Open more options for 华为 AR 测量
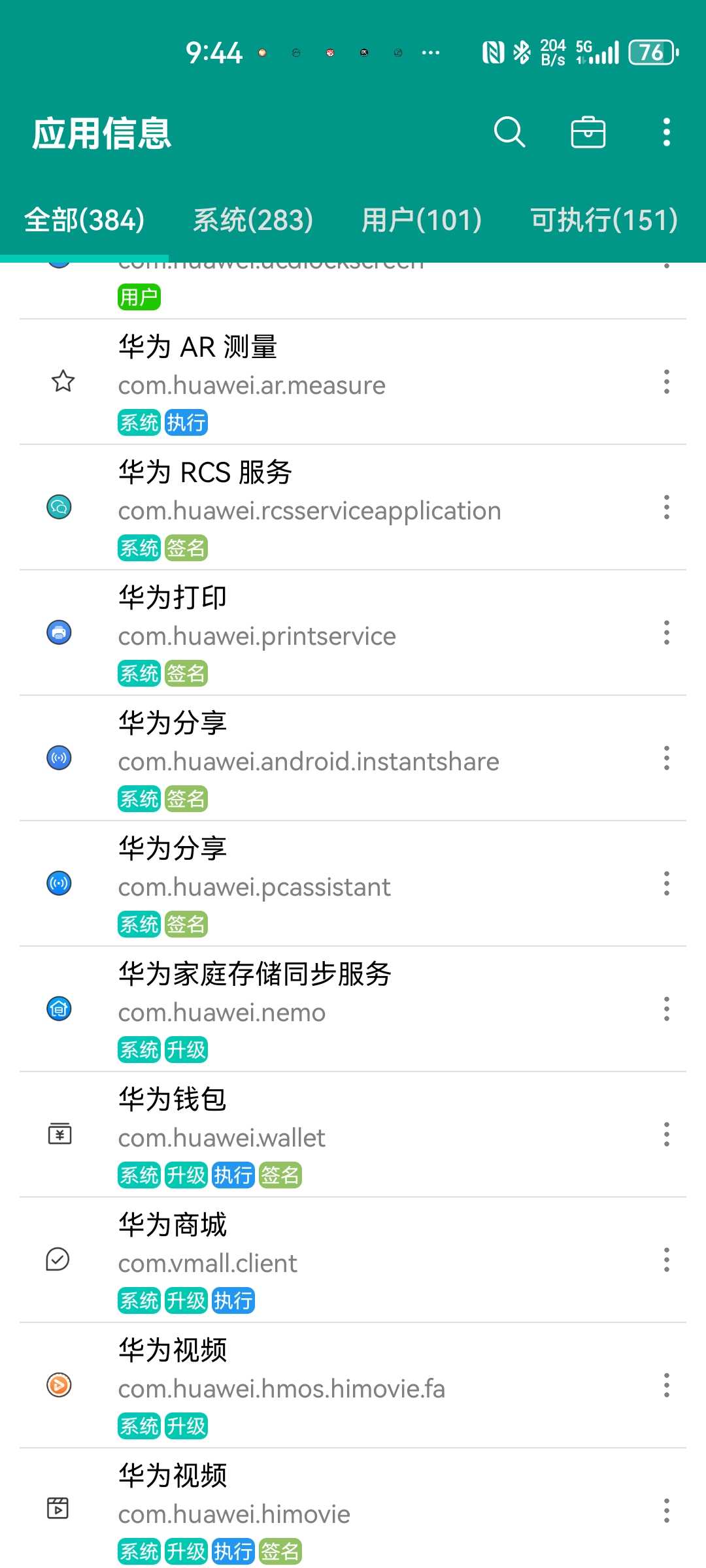 point(666,382)
